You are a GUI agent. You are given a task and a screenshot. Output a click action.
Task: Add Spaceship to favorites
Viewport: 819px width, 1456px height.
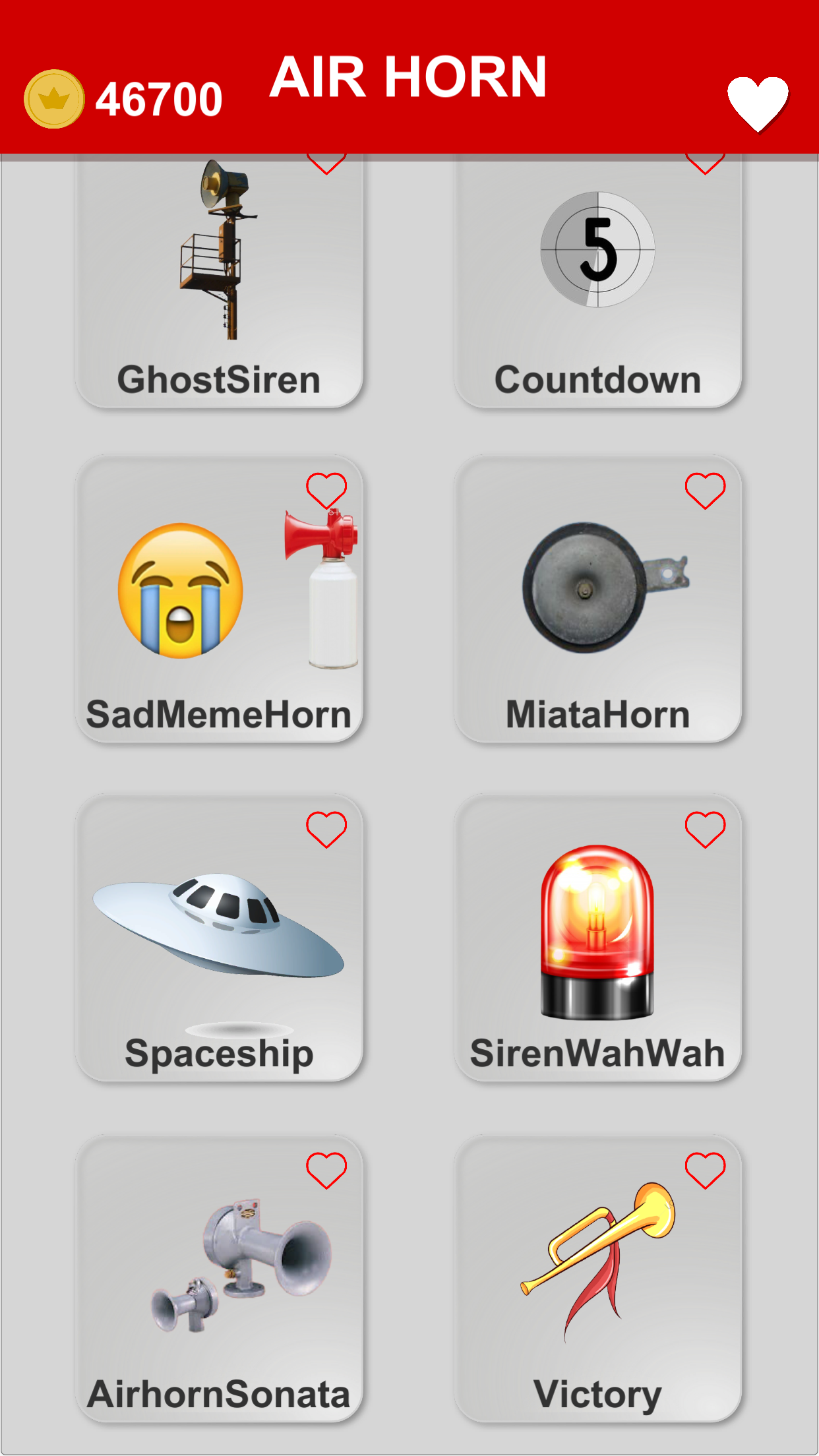326,829
